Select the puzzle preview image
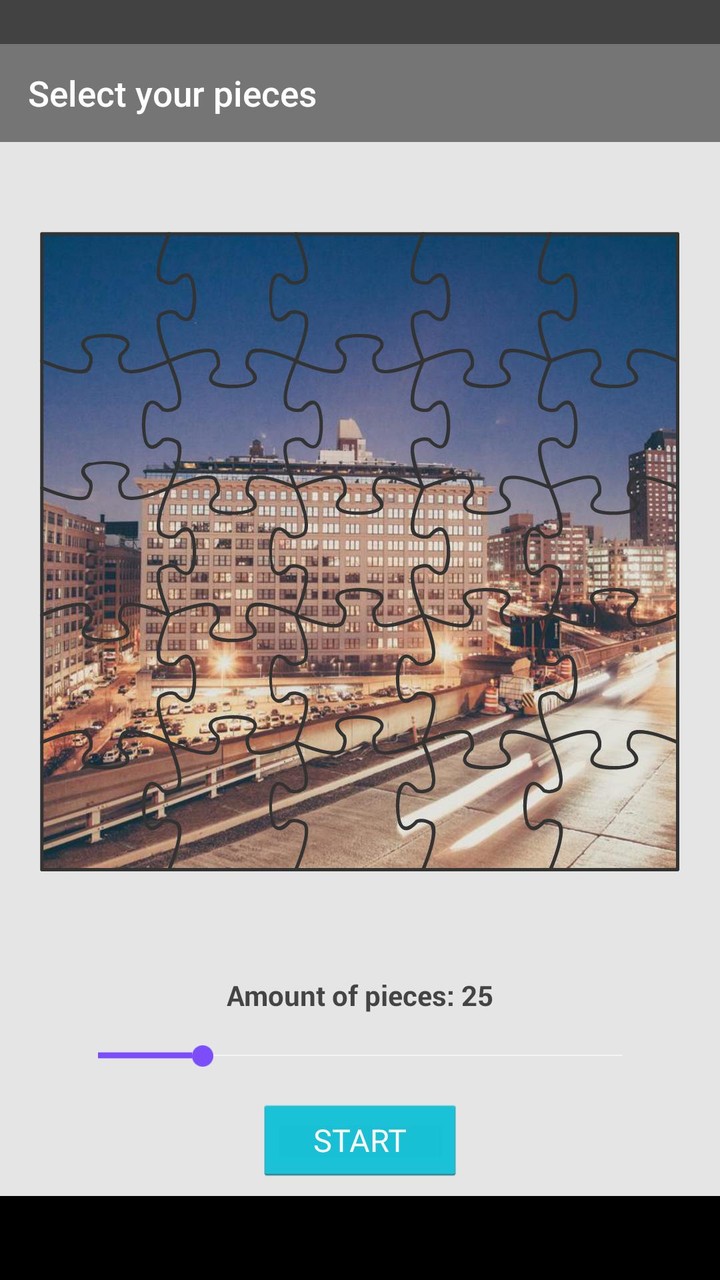The width and height of the screenshot is (720, 1280). coord(360,550)
